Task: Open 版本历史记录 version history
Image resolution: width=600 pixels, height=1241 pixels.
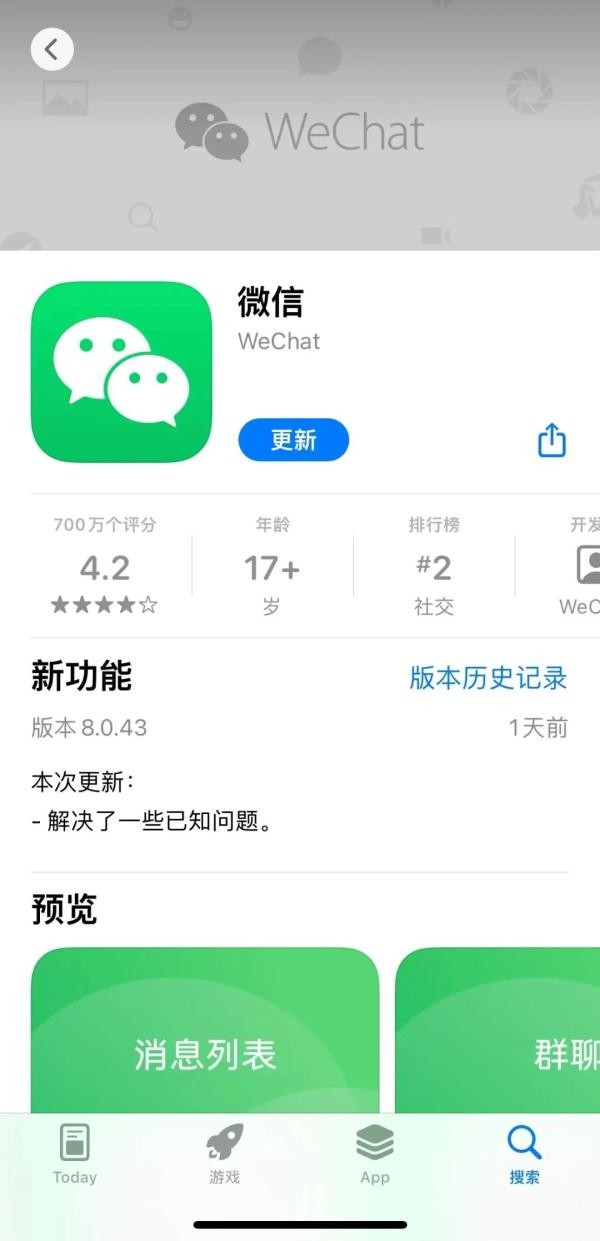Action: [488, 677]
